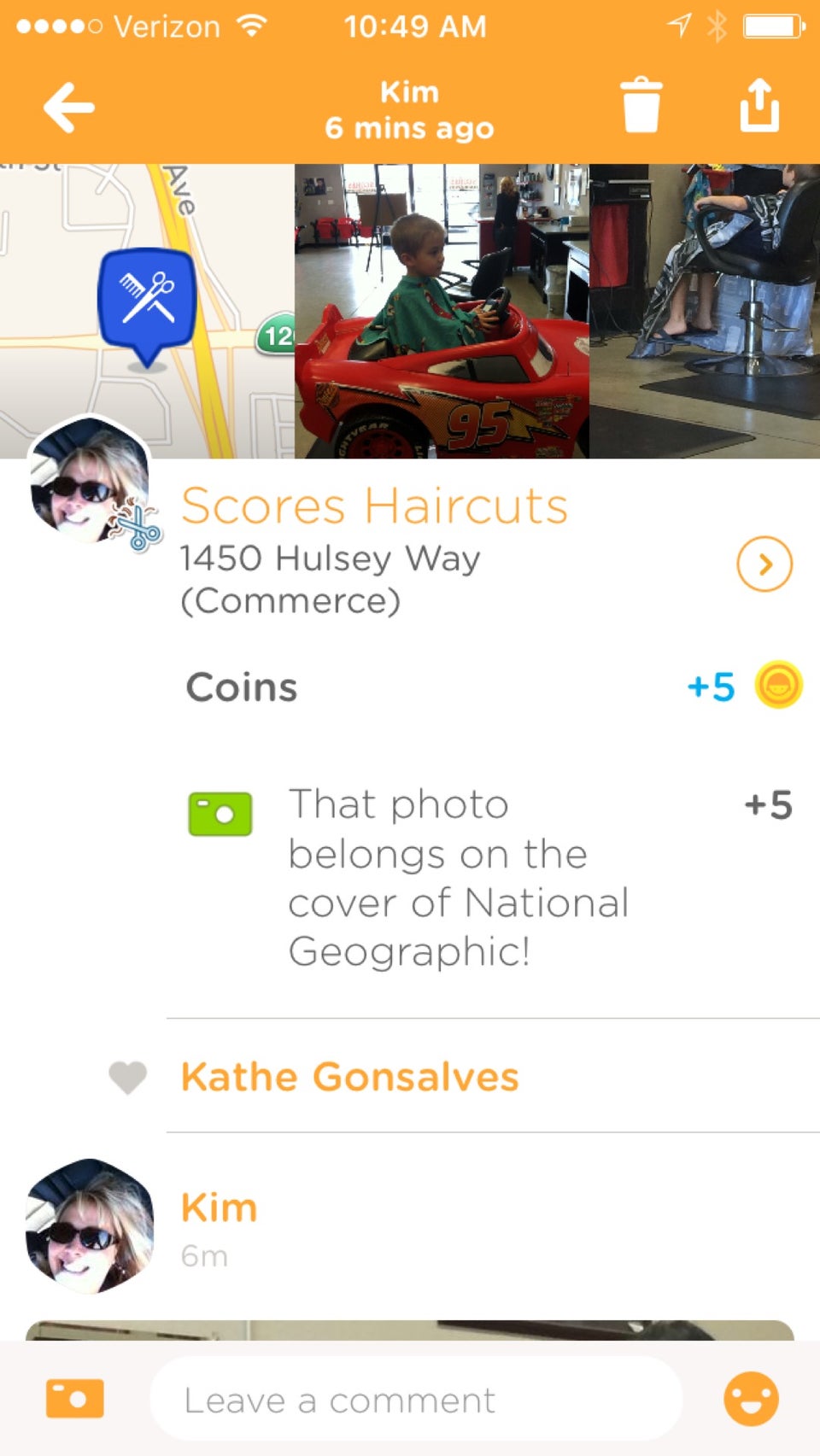Image resolution: width=820 pixels, height=1456 pixels.
Task: Open the photo of the barber chair
Action: click(x=704, y=311)
